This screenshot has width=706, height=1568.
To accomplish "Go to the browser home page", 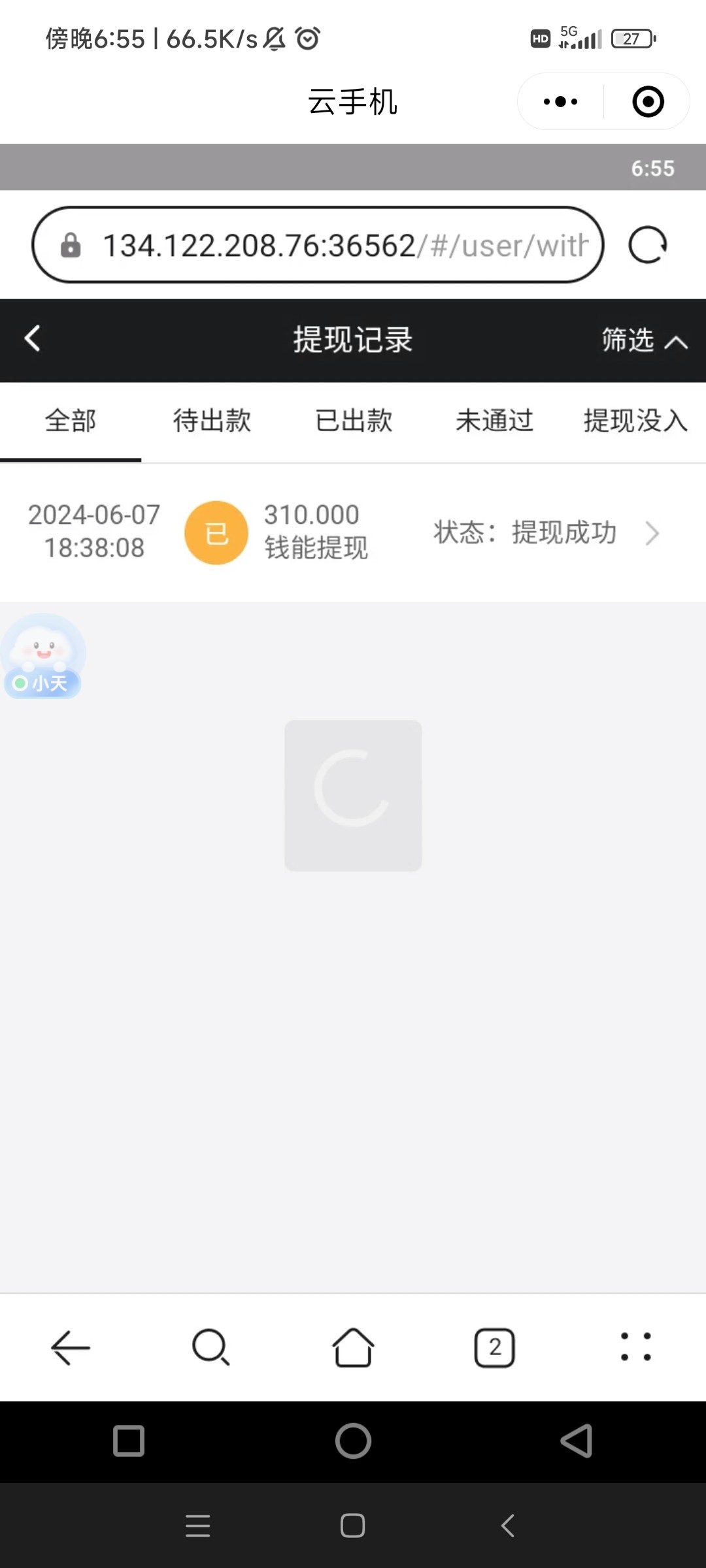I will pyautogui.click(x=353, y=1348).
